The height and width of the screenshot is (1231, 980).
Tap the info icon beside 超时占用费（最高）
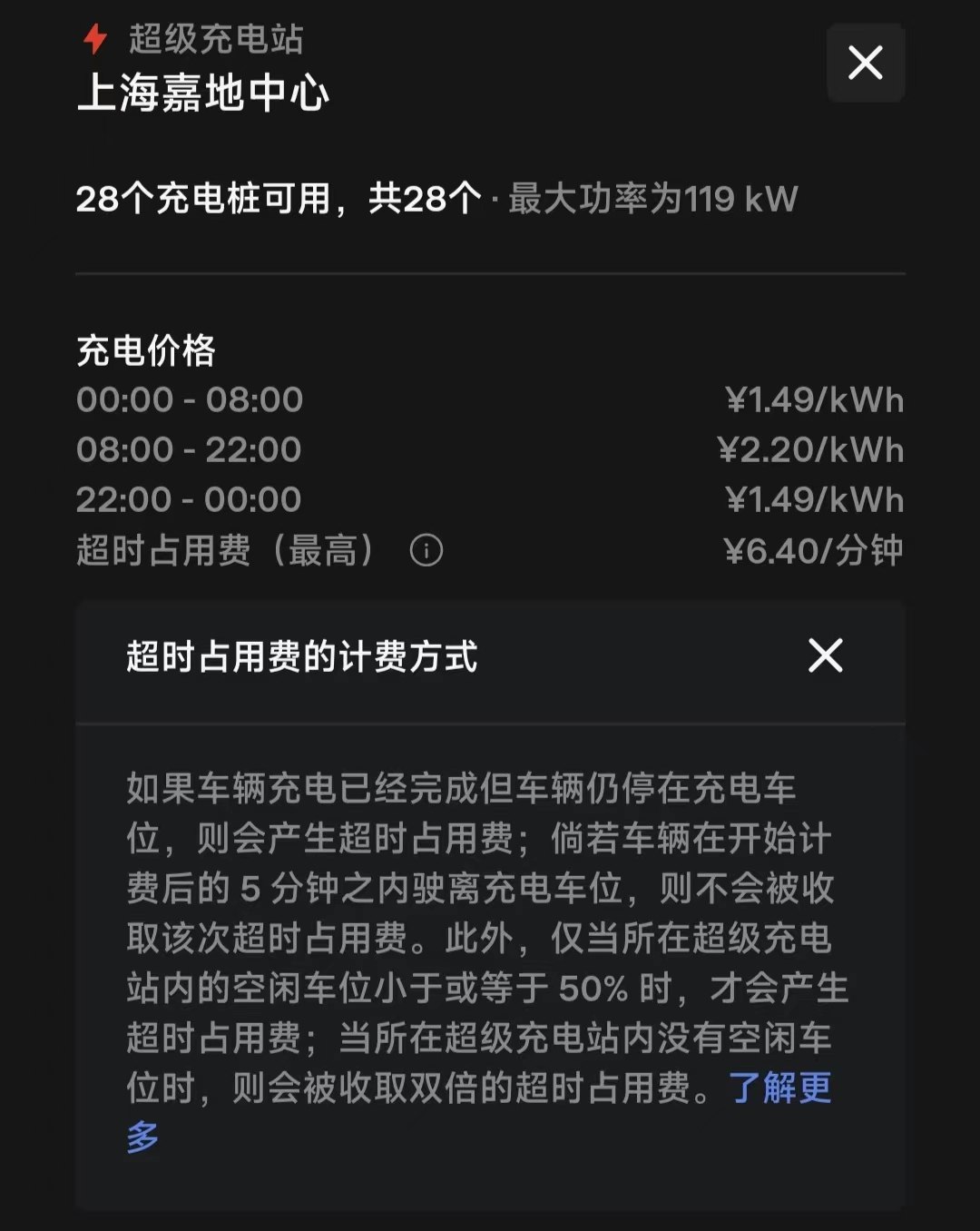[426, 550]
